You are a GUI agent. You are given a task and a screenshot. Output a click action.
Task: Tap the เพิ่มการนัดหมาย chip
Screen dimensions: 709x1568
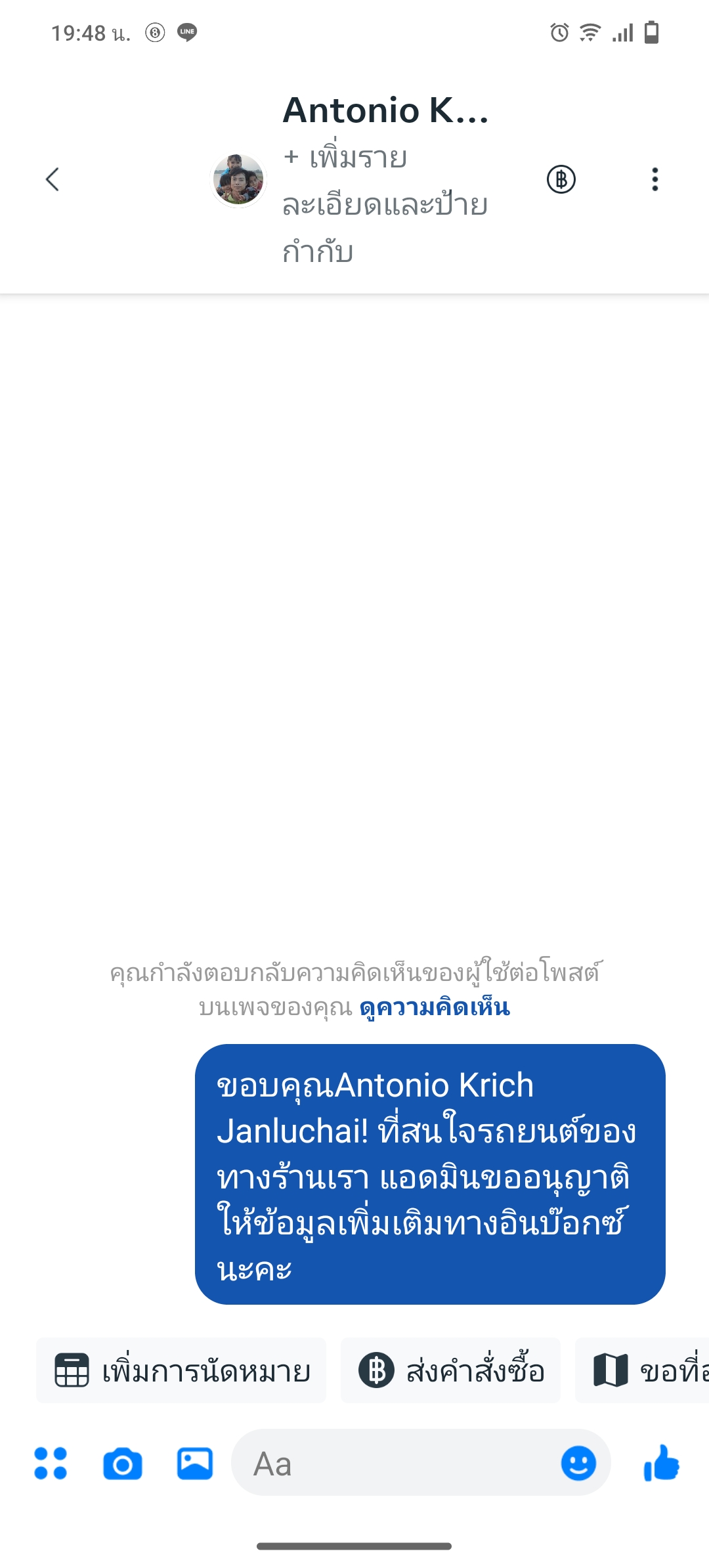[181, 1371]
